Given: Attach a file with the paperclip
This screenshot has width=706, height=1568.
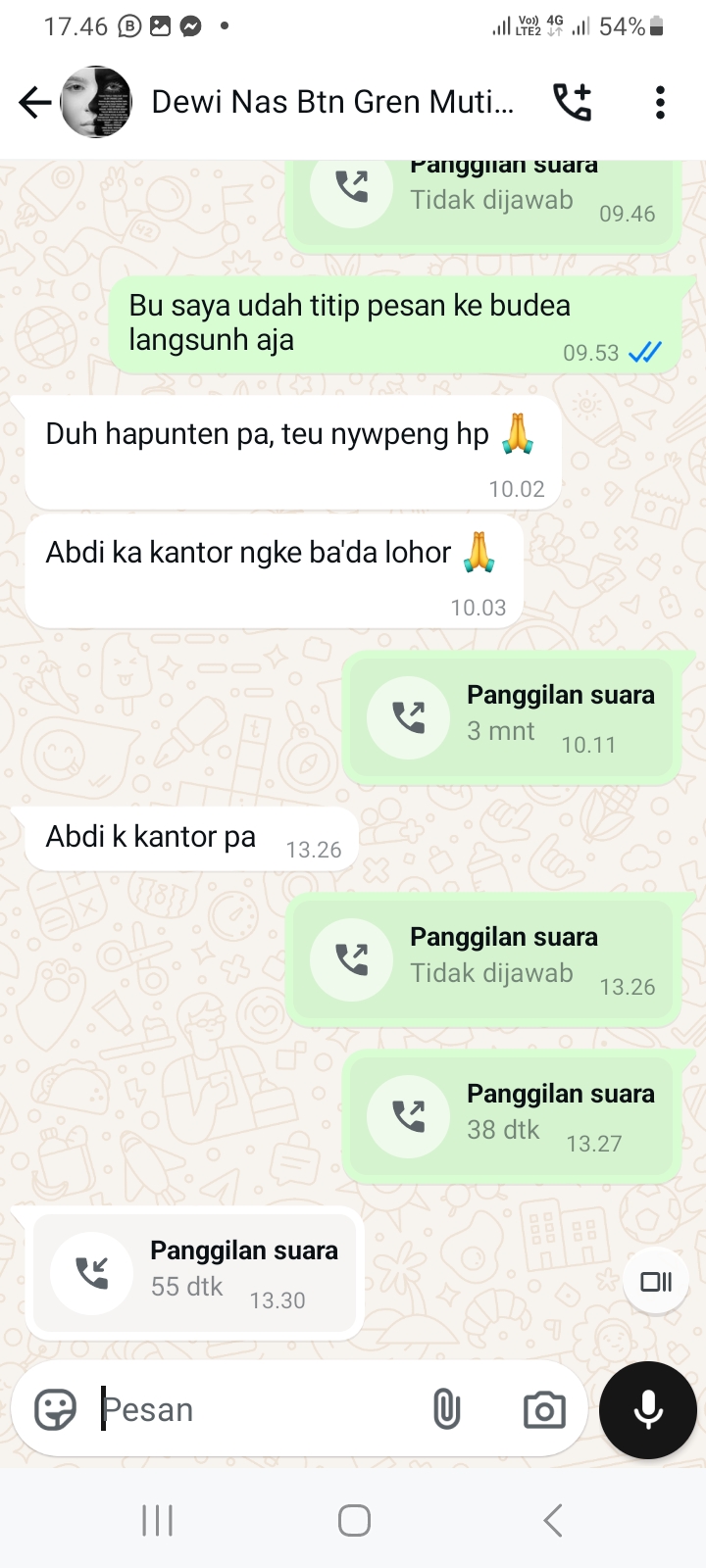Looking at the screenshot, I should pos(446,1410).
